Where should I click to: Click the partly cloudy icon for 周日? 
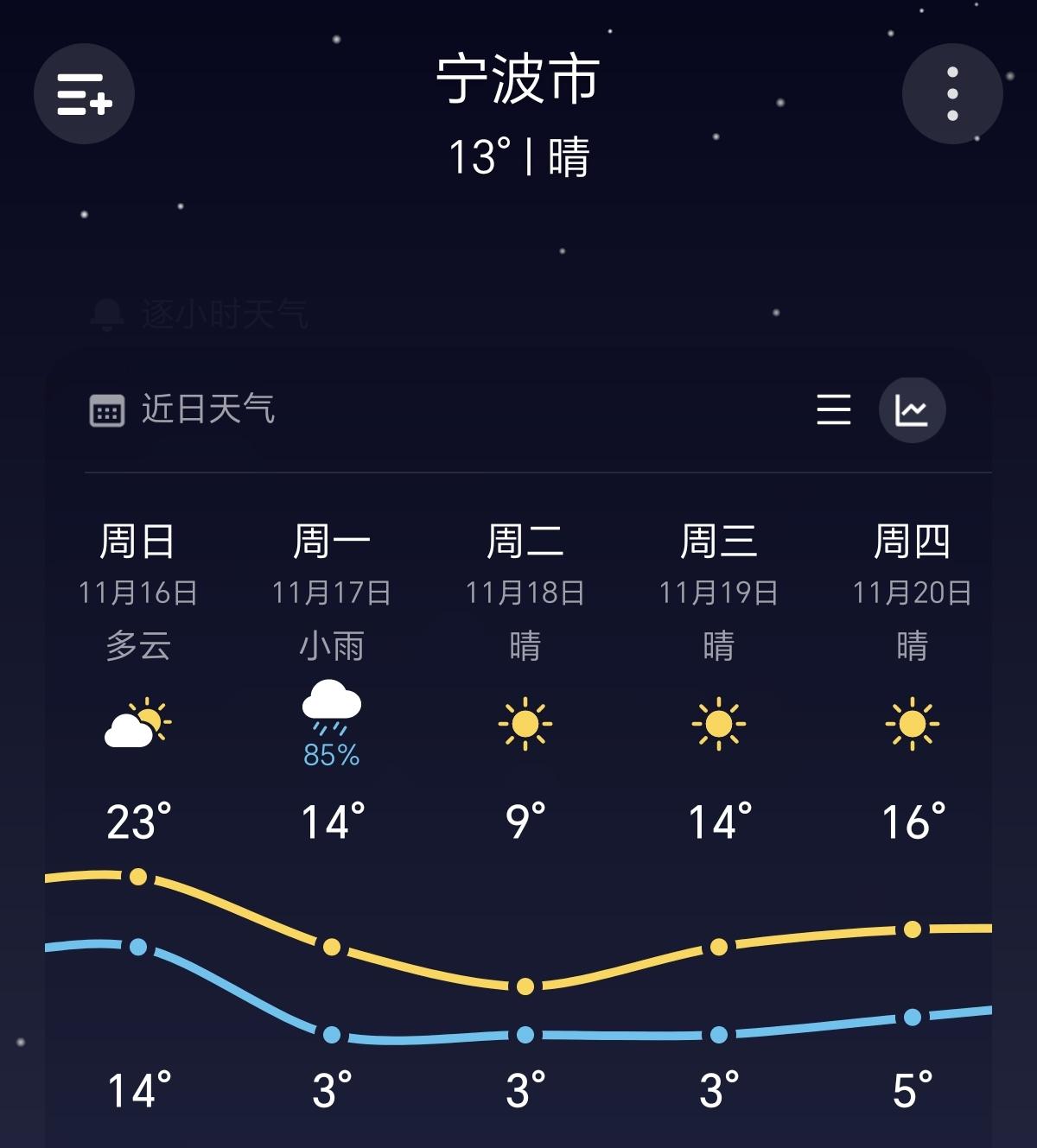tap(136, 724)
